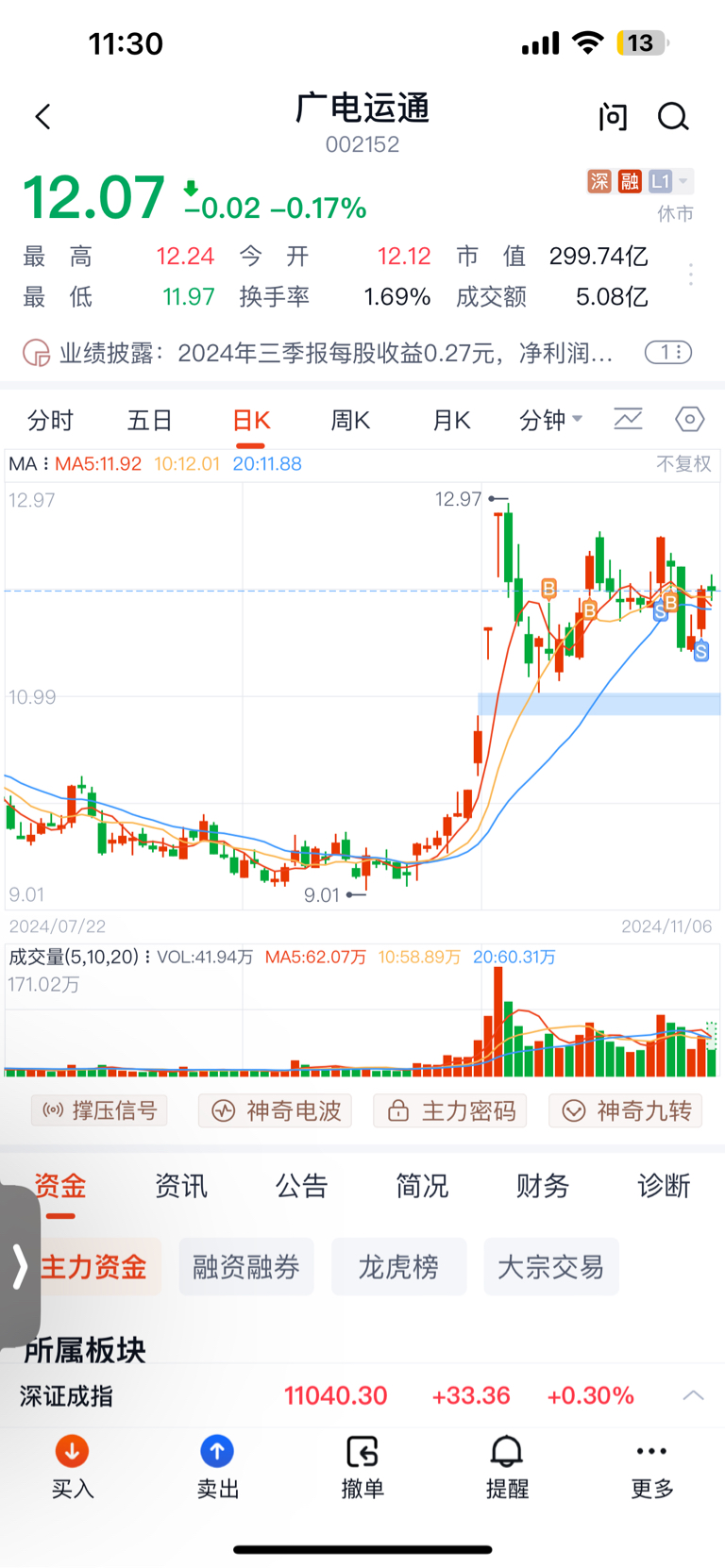Switch chart to 分时 view
Screen dimensions: 725x1568
point(50,420)
